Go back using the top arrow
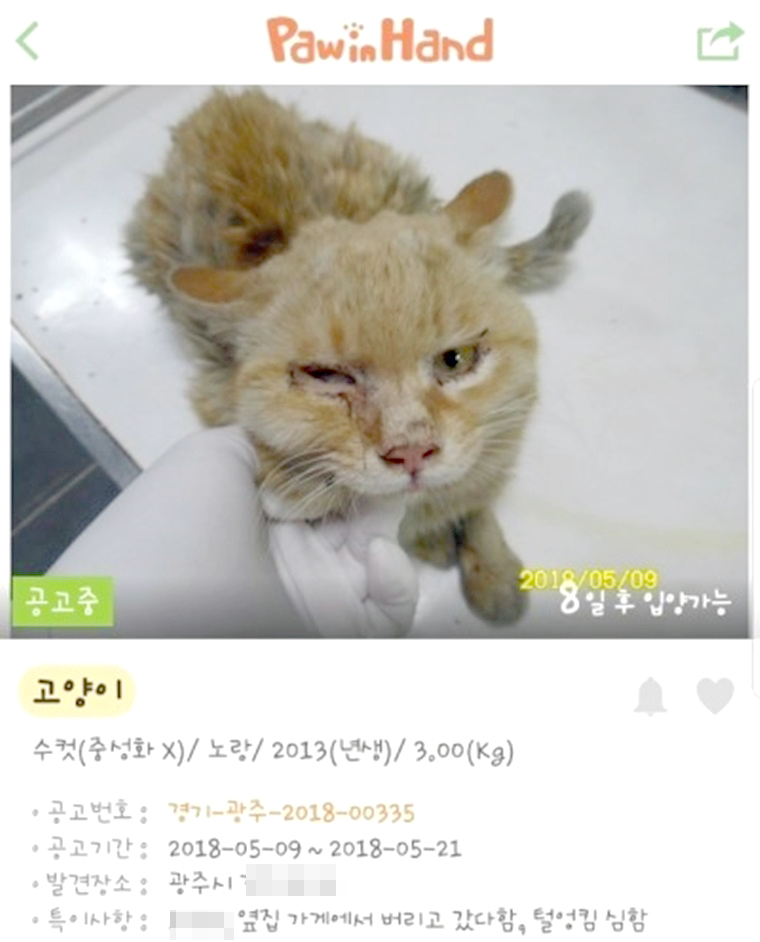 click(x=27, y=41)
